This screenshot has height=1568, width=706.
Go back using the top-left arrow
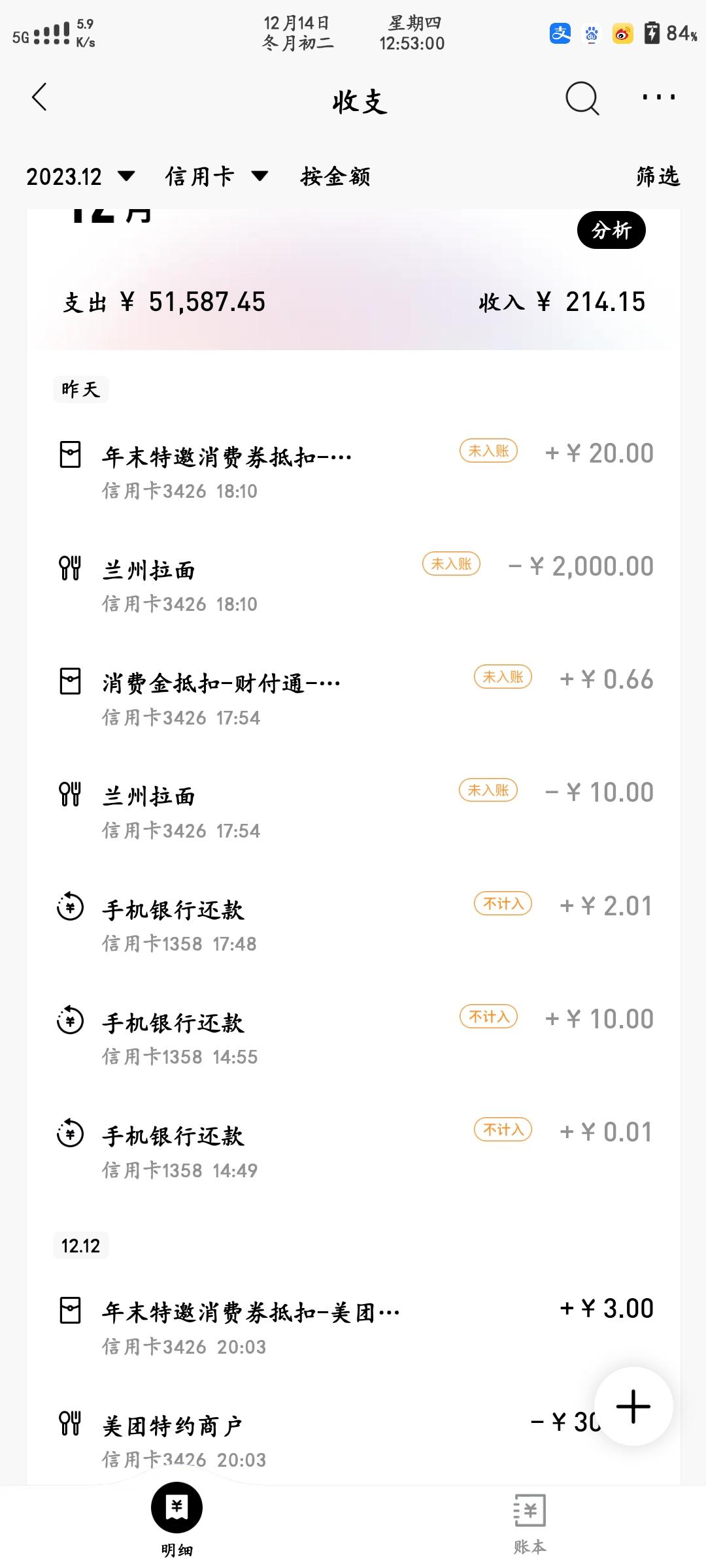[x=40, y=97]
